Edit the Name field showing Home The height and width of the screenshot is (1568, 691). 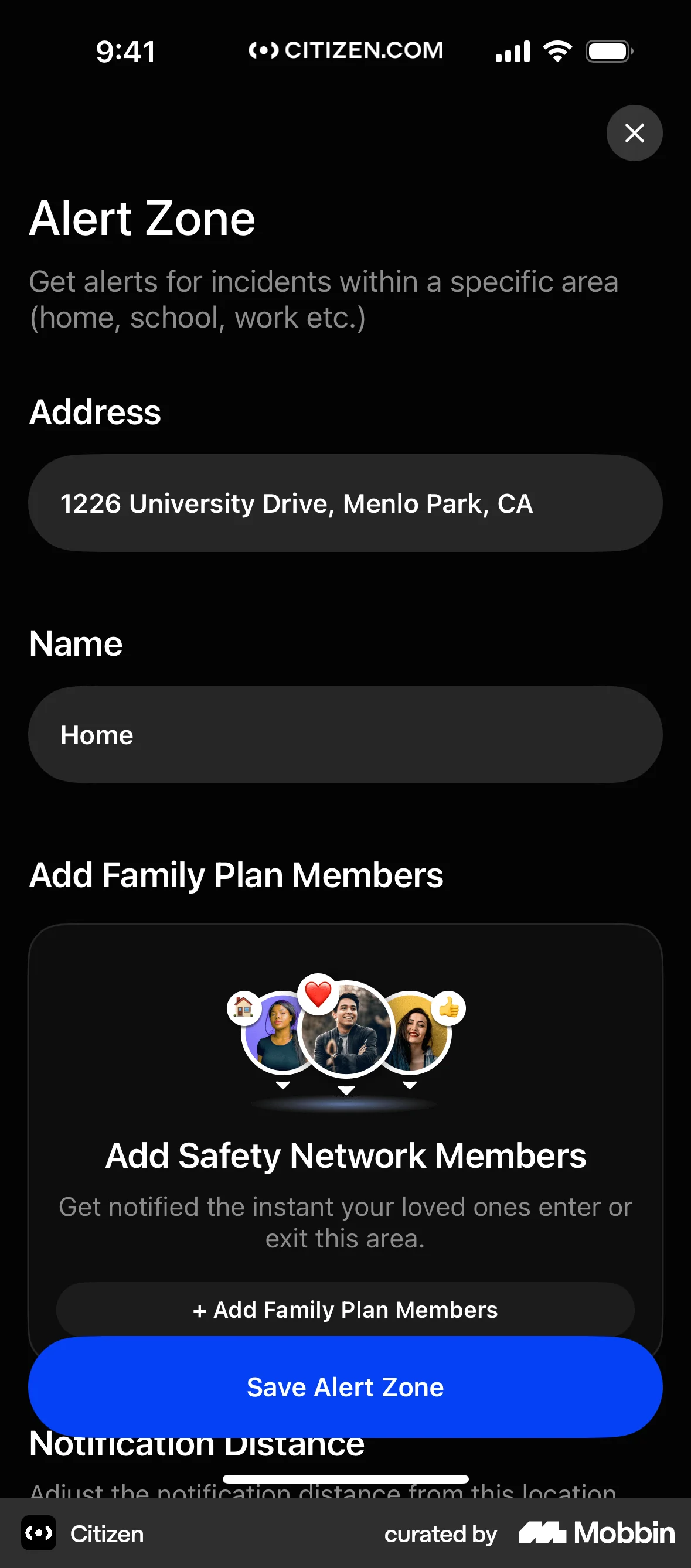345,734
